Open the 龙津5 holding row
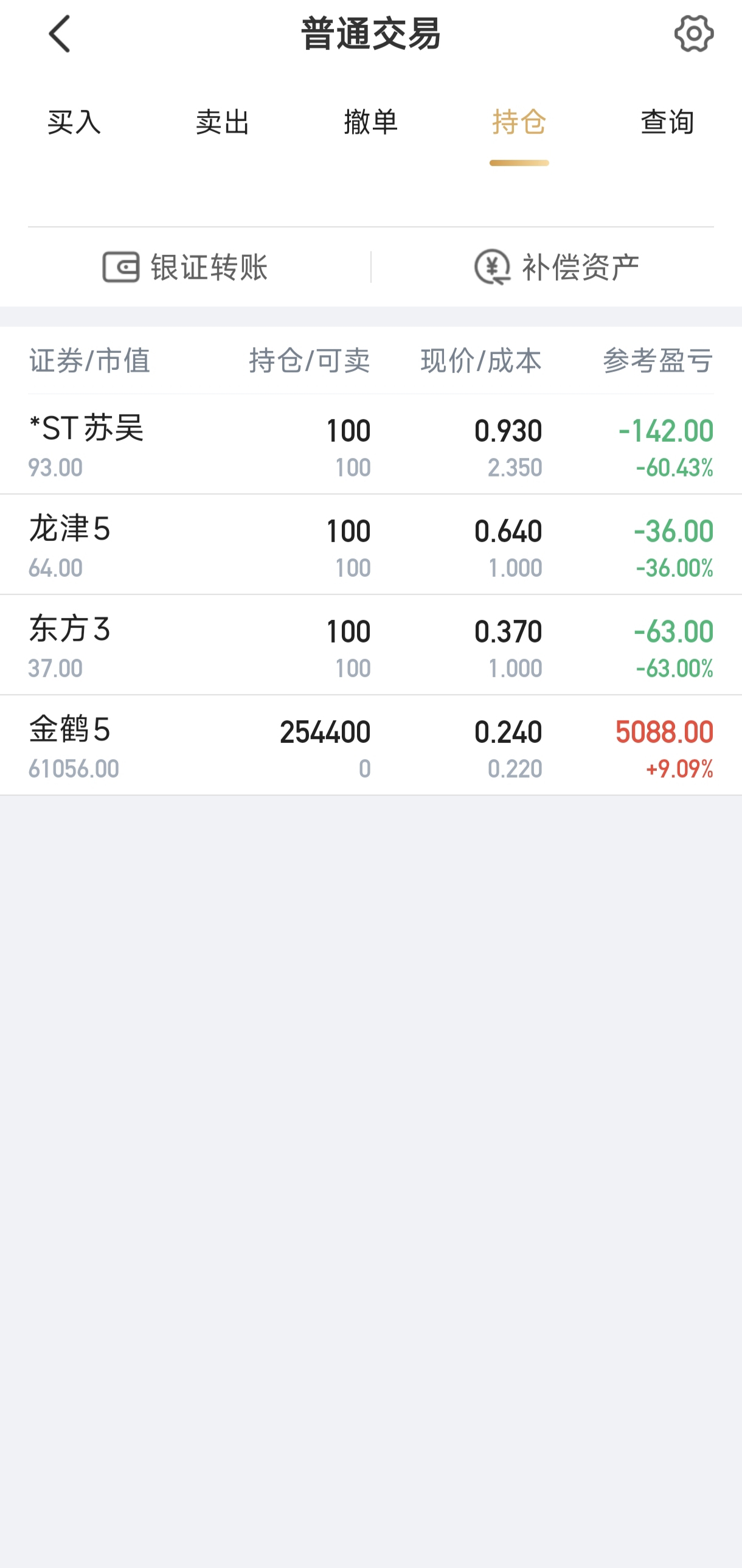This screenshot has height=1568, width=742. click(x=371, y=545)
